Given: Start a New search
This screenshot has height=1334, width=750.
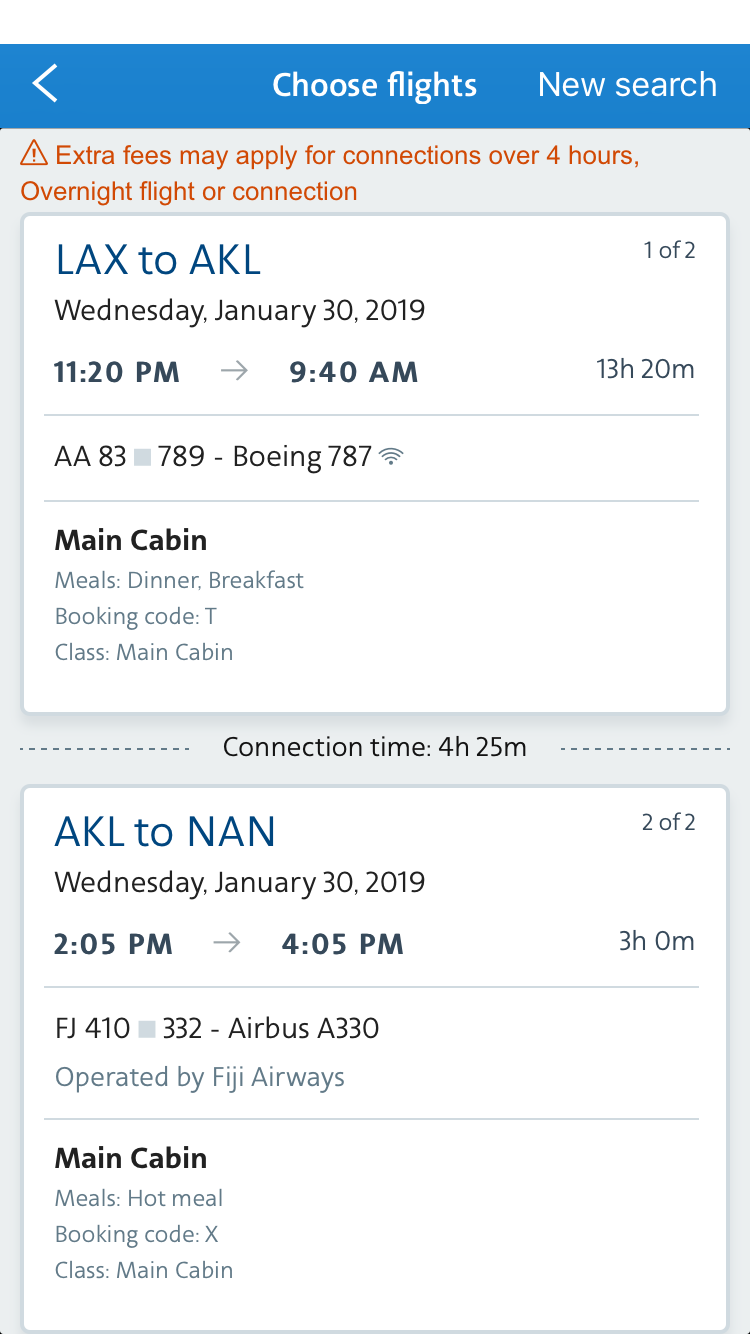Looking at the screenshot, I should click(627, 85).
